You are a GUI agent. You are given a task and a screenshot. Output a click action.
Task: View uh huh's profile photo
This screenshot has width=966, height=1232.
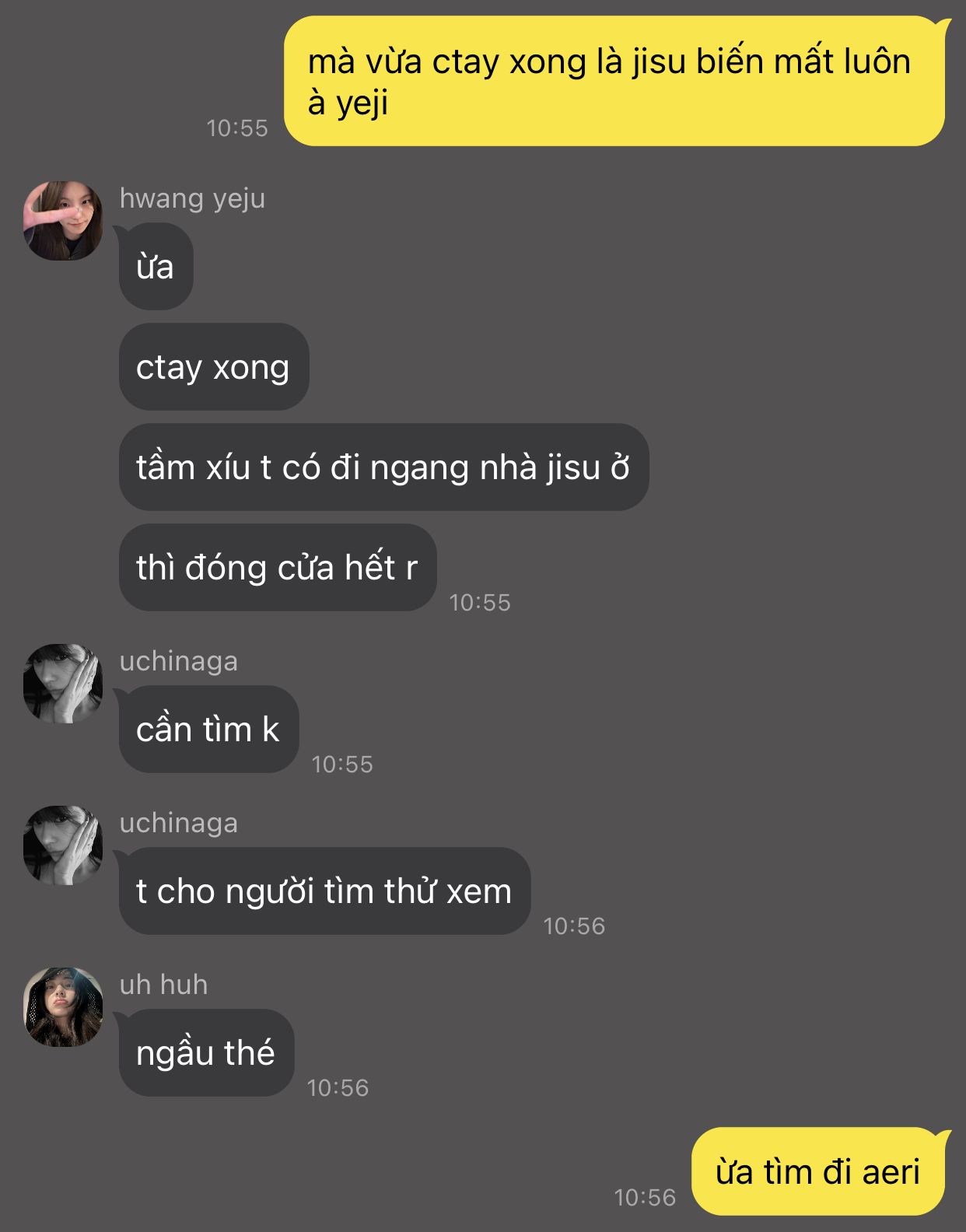tap(63, 1006)
